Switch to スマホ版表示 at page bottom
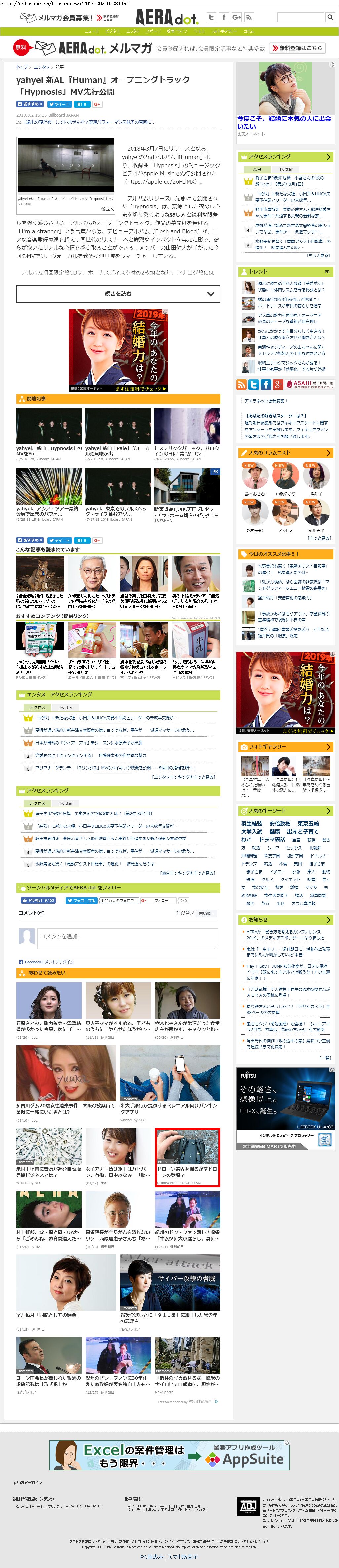Screen dimensions: 339x1568 183,1556
